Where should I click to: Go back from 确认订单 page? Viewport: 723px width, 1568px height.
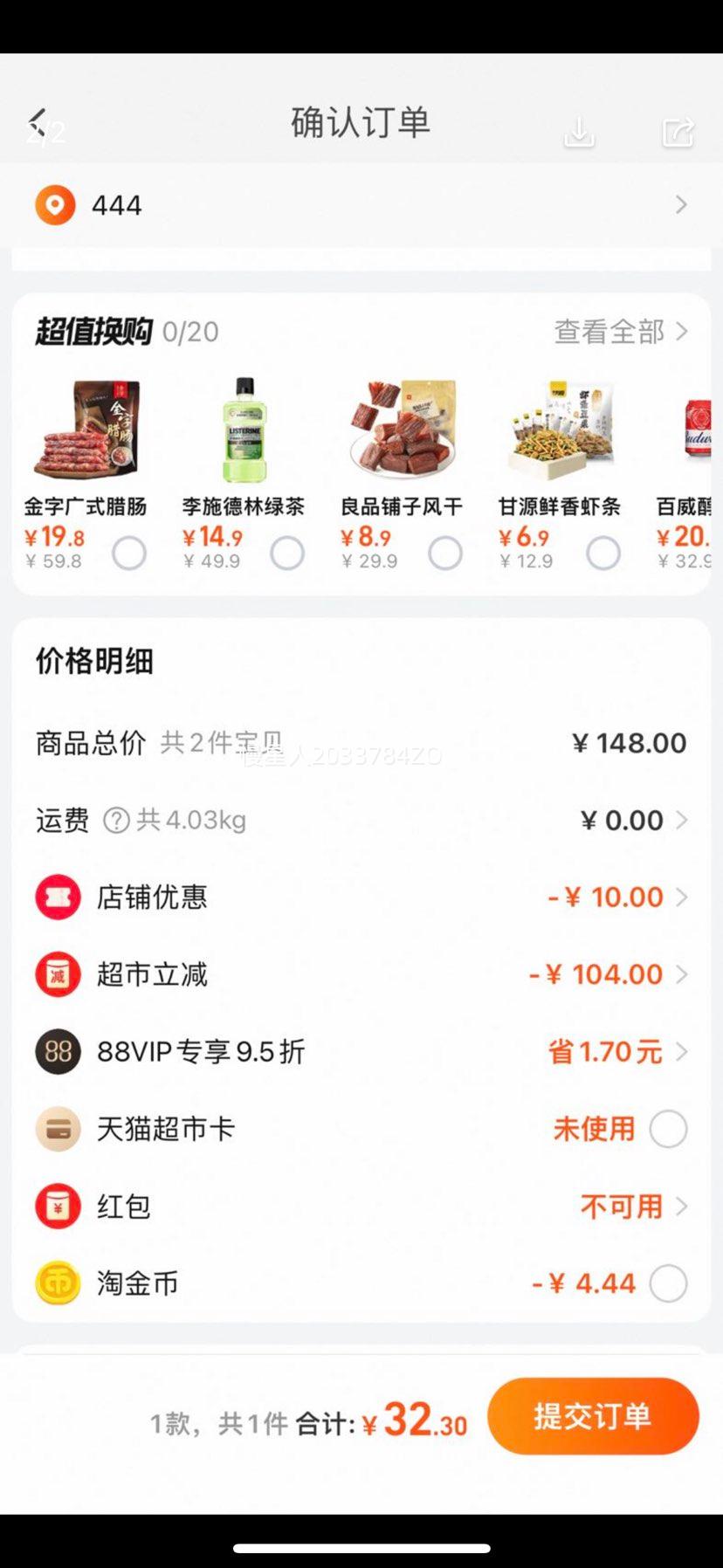point(38,123)
